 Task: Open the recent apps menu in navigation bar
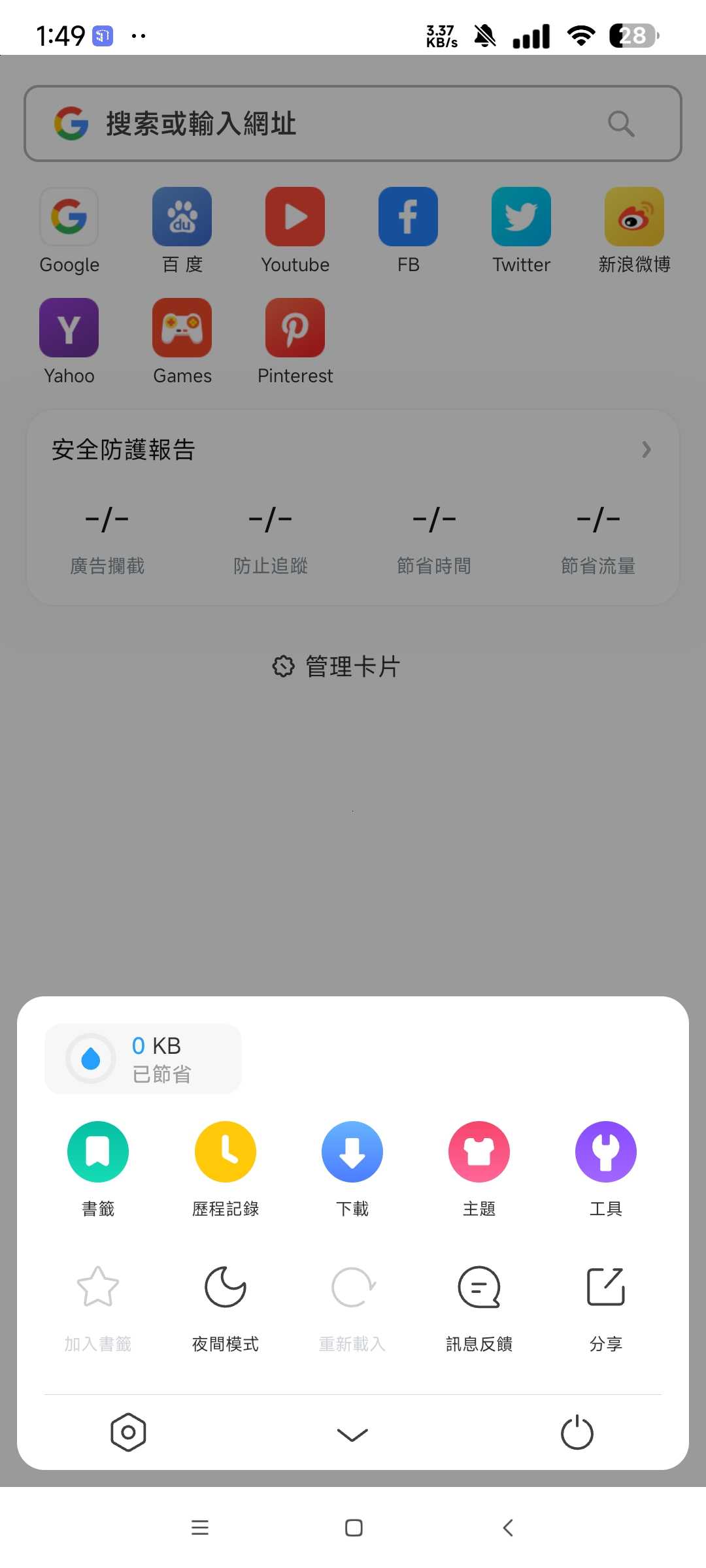(x=199, y=1527)
